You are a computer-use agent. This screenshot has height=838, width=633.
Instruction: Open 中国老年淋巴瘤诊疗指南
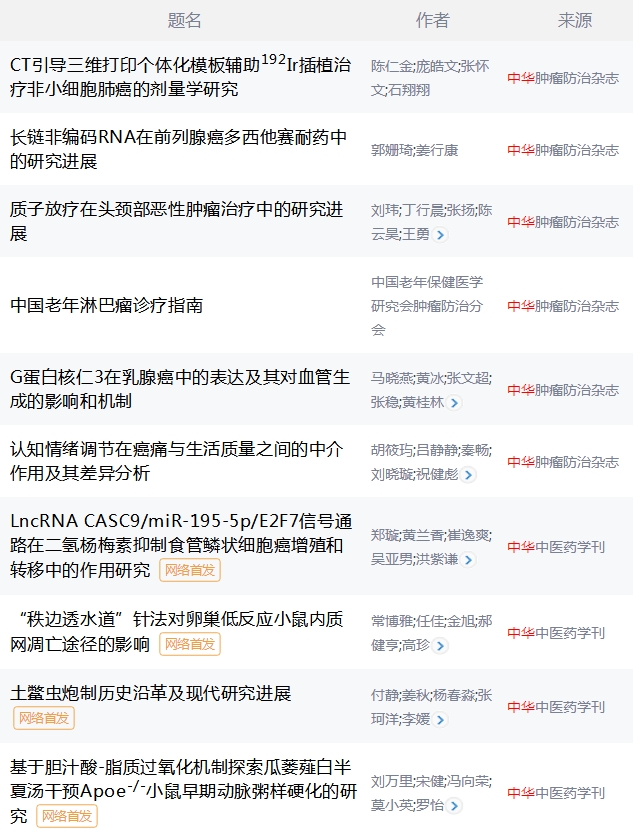click(106, 305)
